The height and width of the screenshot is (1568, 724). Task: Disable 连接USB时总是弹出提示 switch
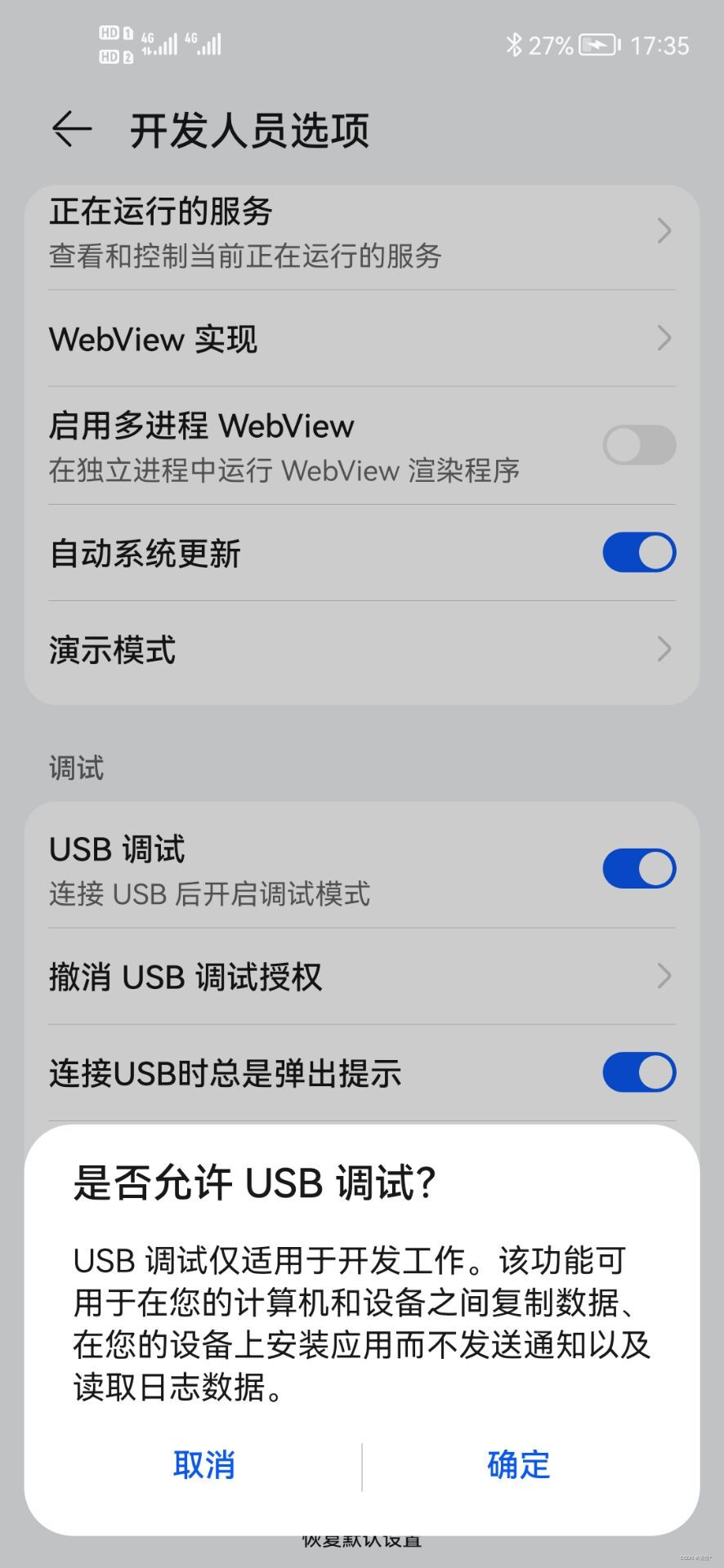[639, 1073]
